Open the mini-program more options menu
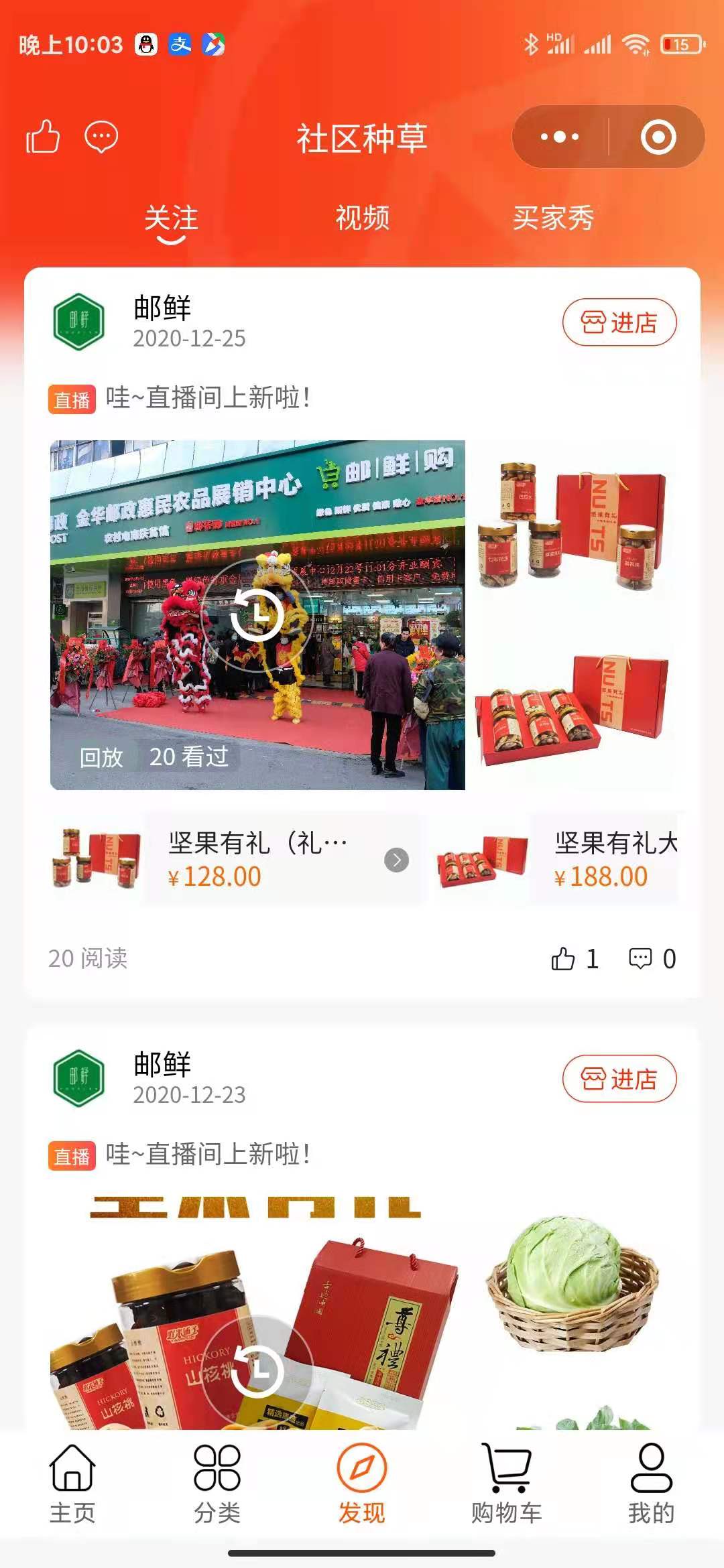The image size is (724, 1568). 560,137
